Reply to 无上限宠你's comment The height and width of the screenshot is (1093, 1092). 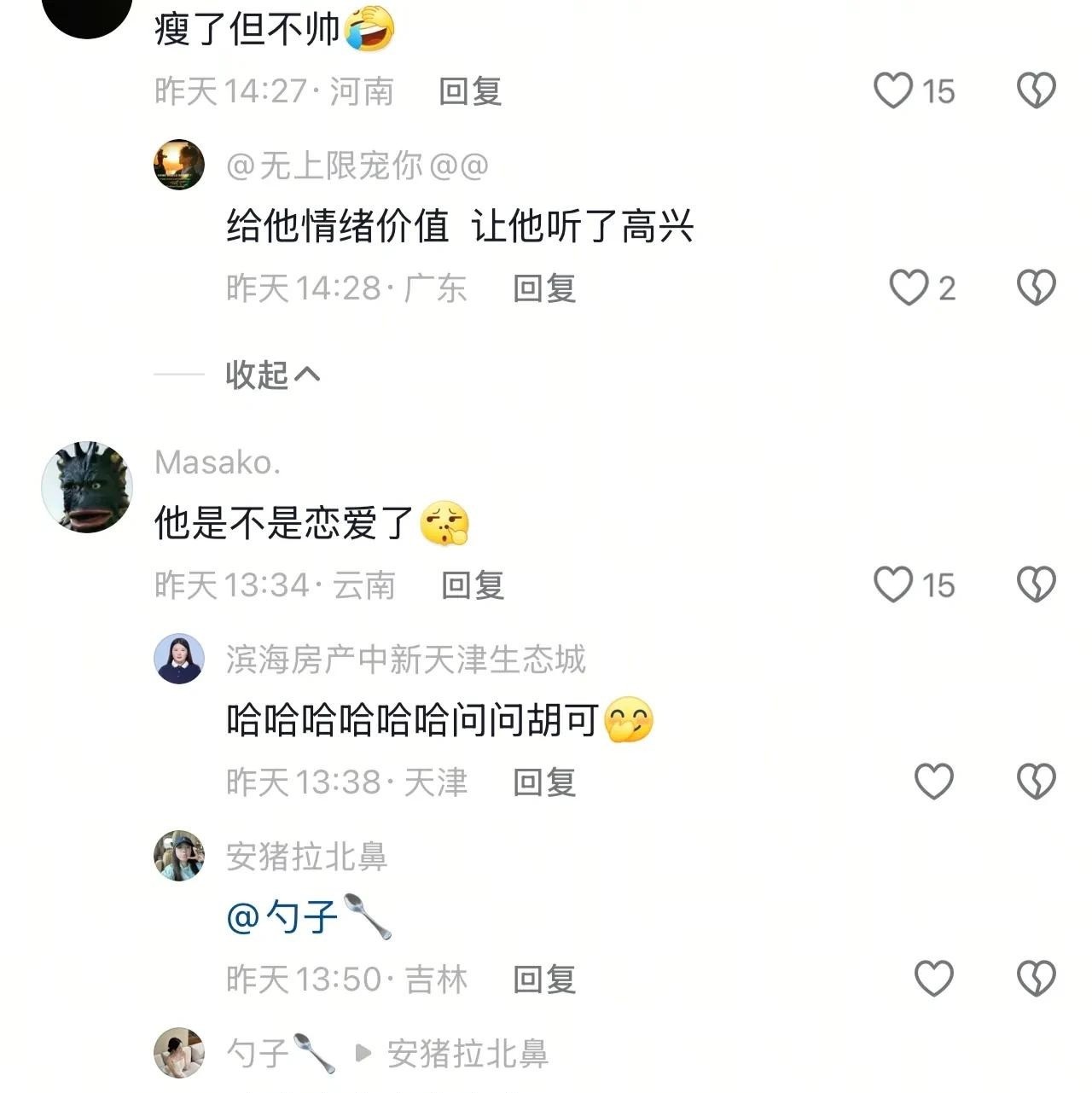click(544, 288)
